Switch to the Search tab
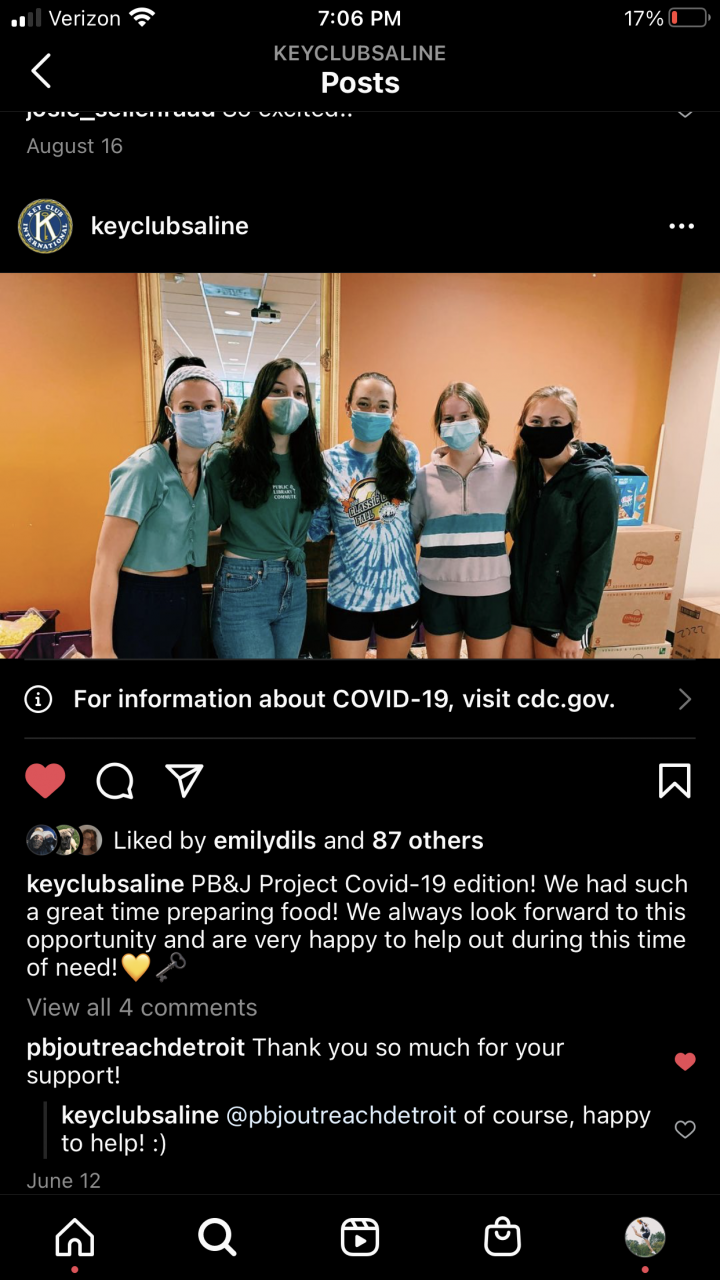720x1280 pixels. click(x=217, y=1239)
